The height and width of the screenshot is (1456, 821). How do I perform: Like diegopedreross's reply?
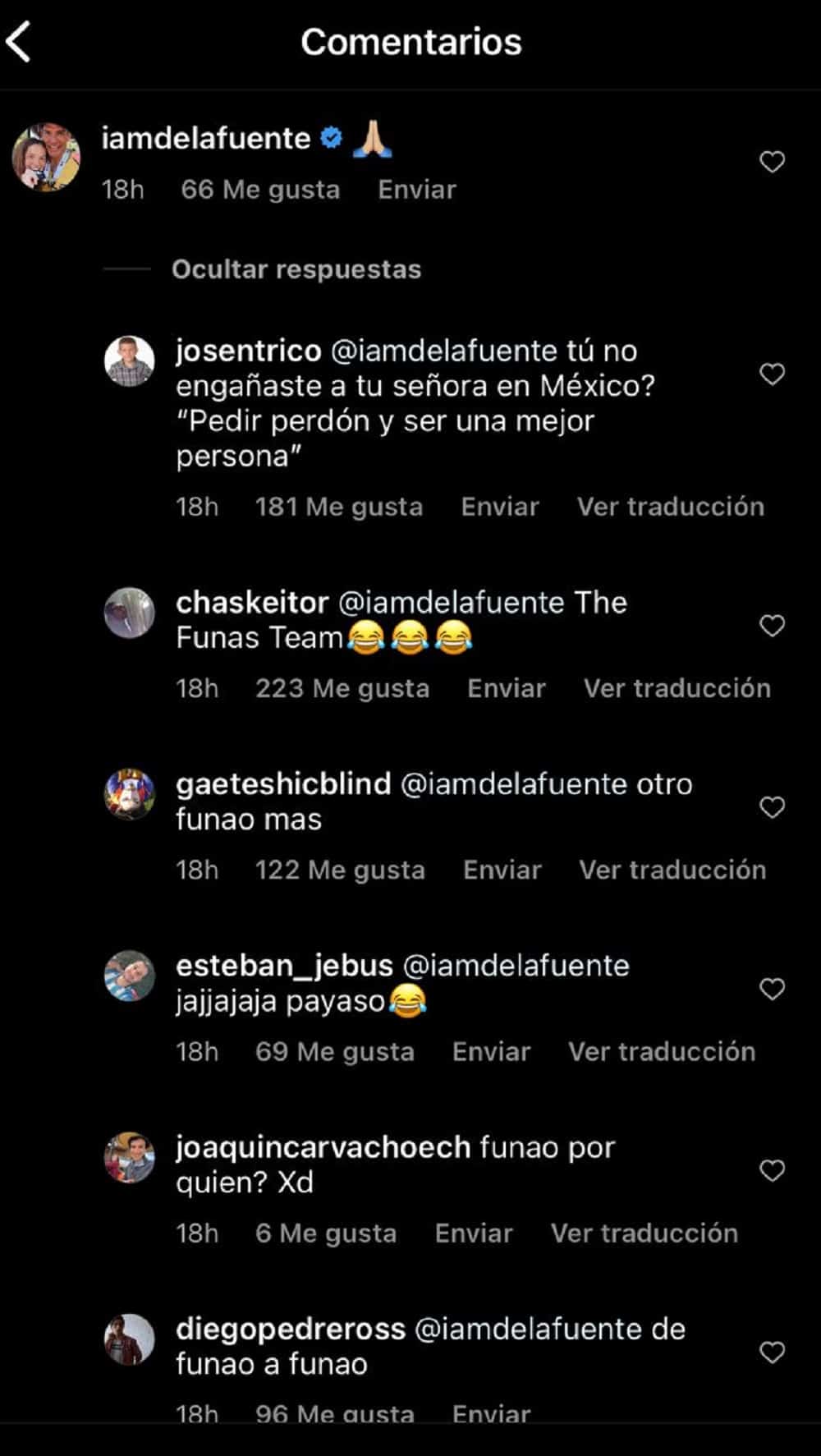click(x=772, y=1352)
